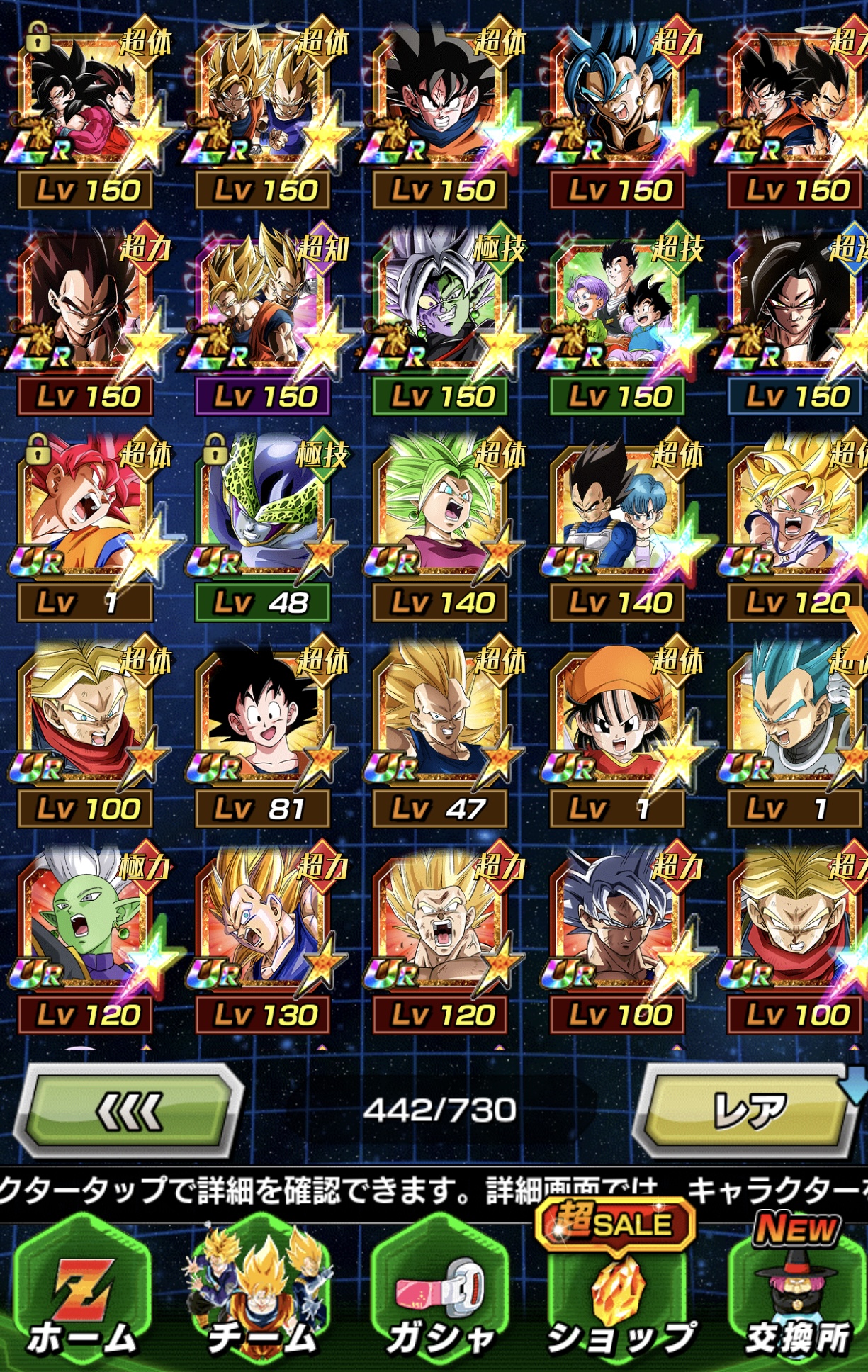Switch to the 交換所 tab

coord(796,1304)
